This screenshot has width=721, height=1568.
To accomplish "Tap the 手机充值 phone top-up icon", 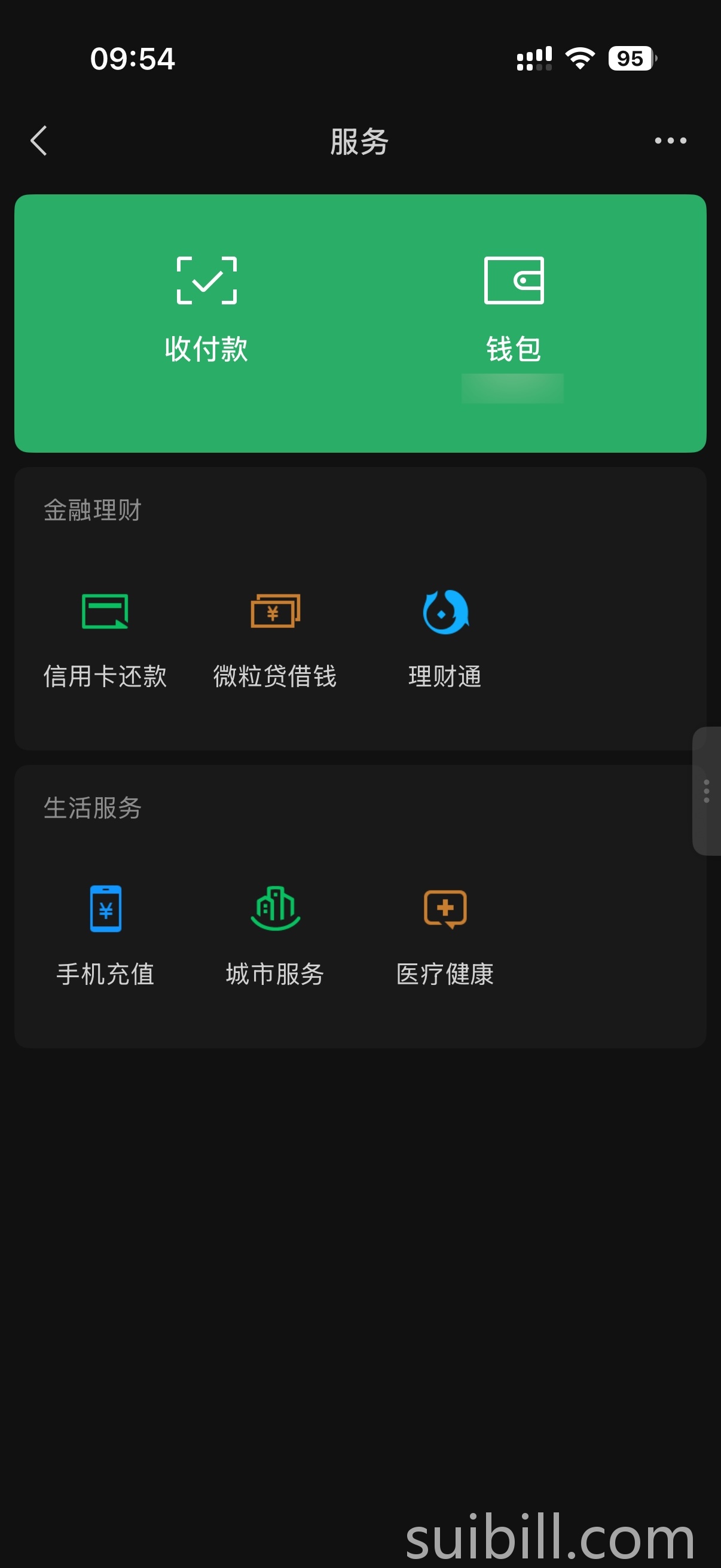I will (x=105, y=910).
